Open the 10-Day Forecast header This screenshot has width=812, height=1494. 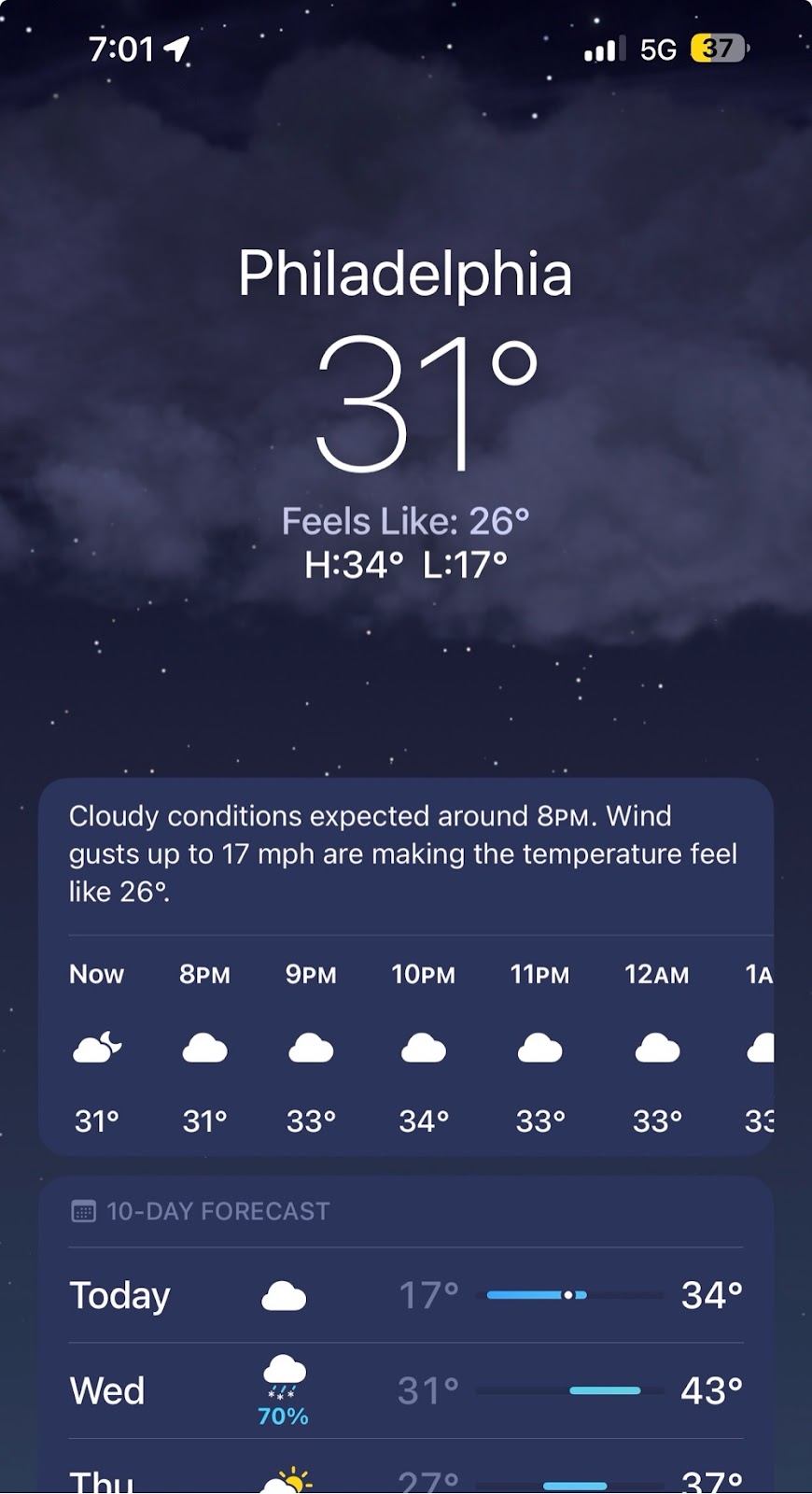coord(217,1211)
